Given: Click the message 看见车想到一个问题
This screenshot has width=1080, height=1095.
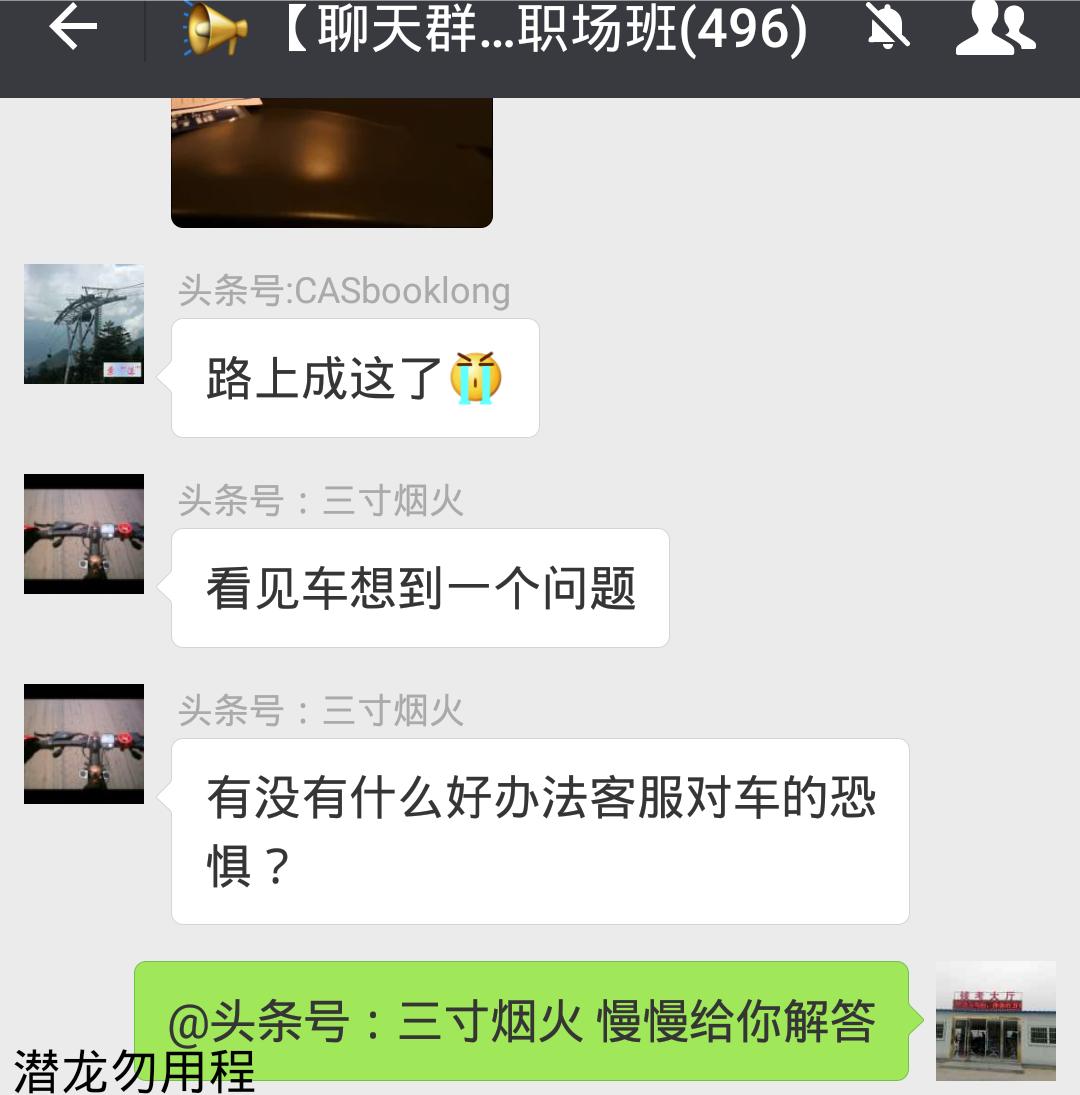Looking at the screenshot, I should pyautogui.click(x=420, y=587).
